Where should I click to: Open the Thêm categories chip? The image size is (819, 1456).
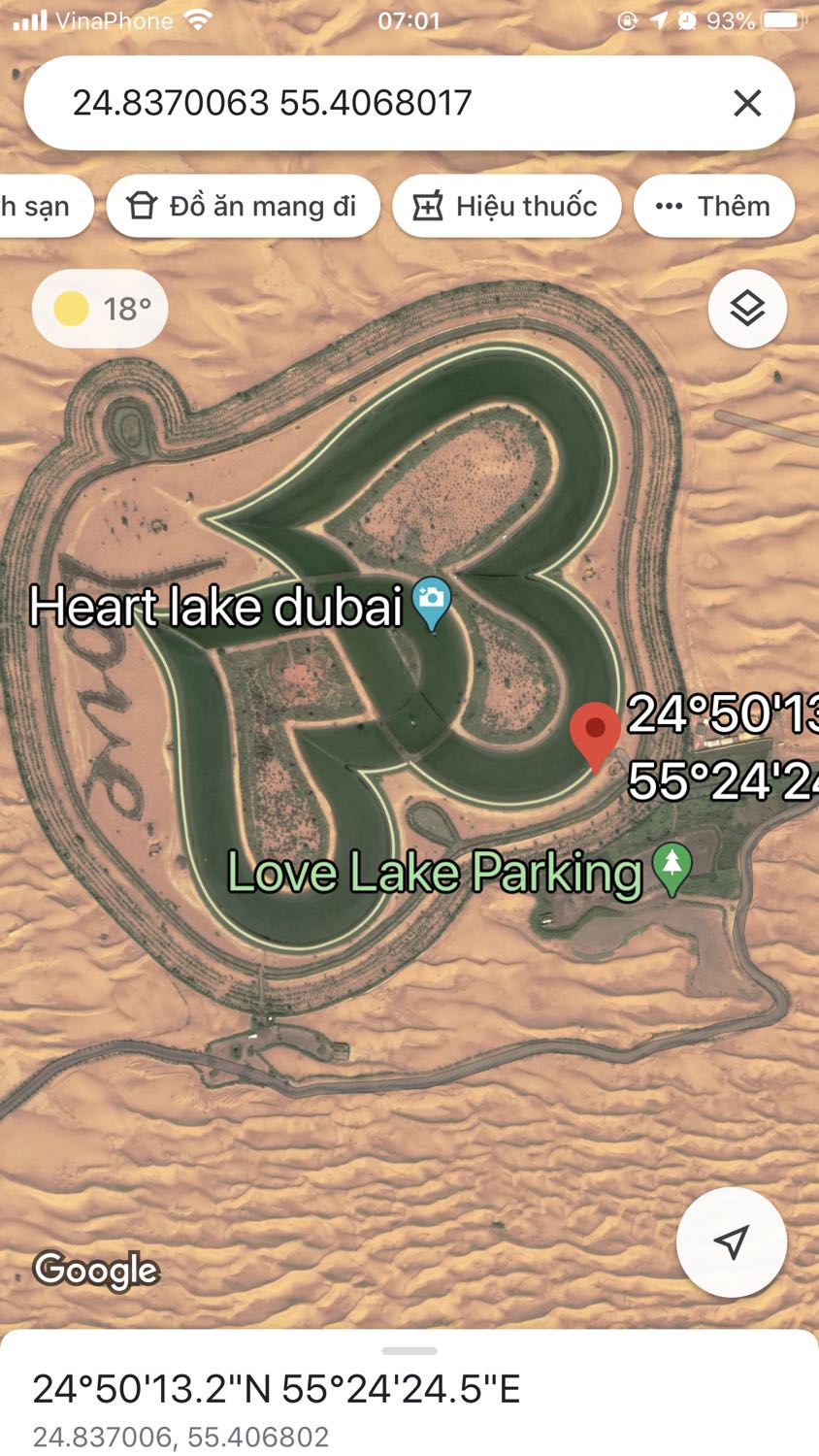pos(714,206)
